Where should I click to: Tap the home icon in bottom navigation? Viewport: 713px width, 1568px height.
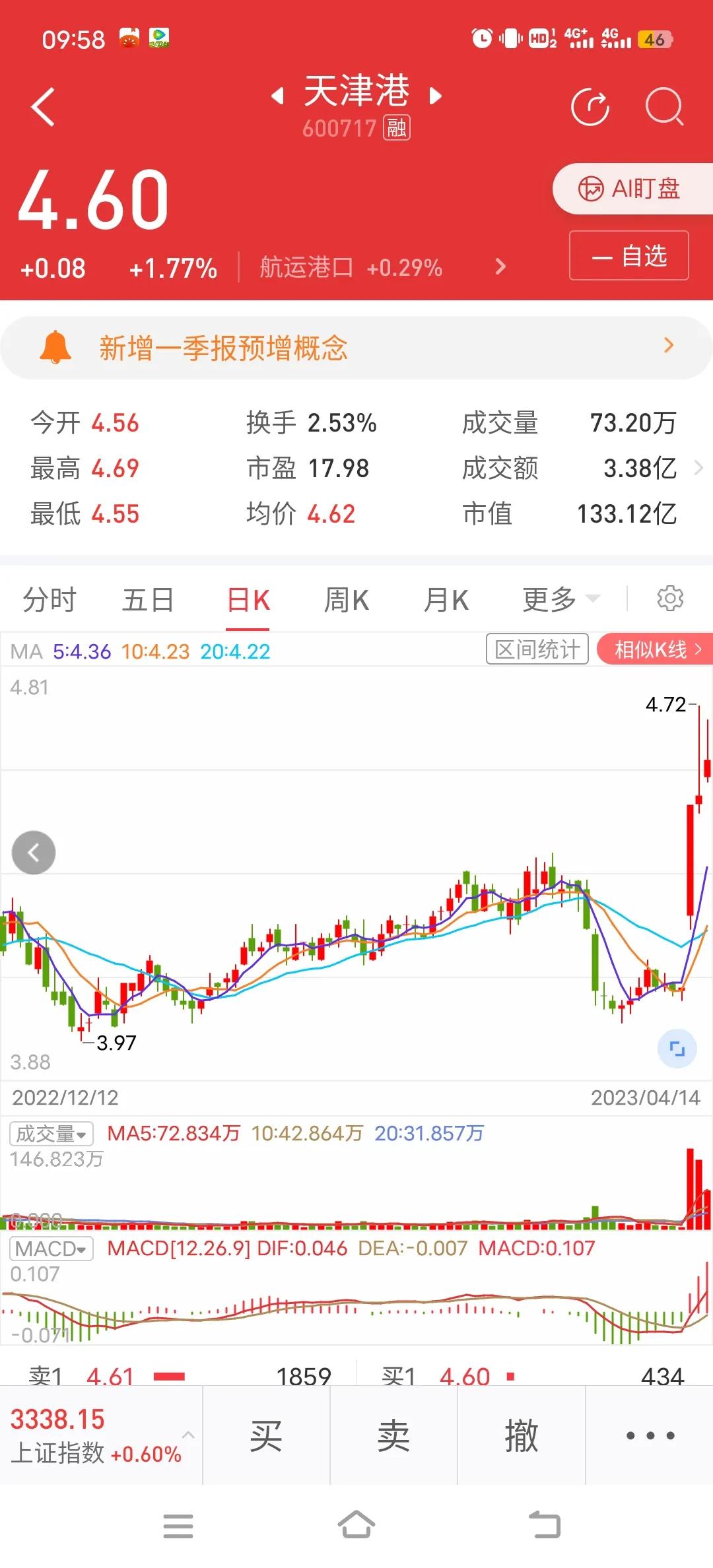(x=356, y=1526)
